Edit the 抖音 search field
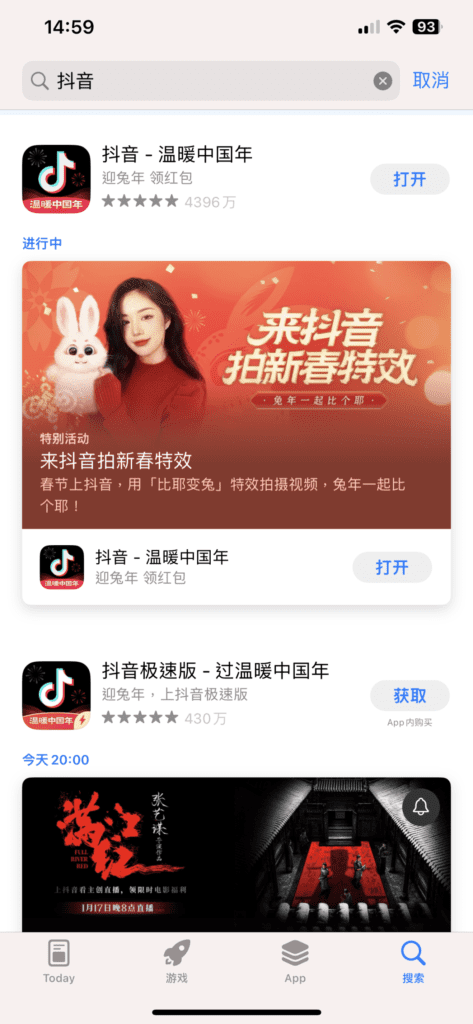 [211, 81]
